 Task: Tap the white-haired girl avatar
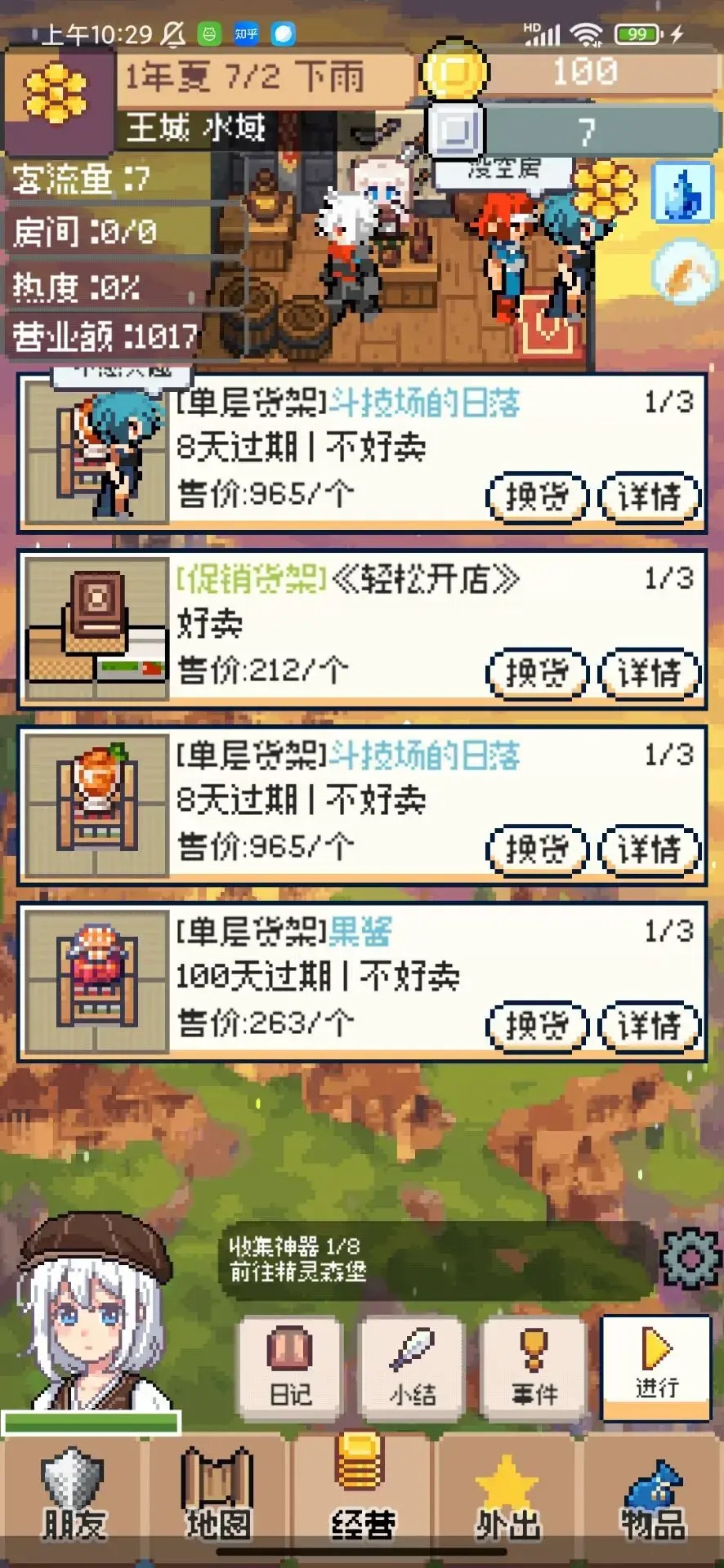(x=92, y=1323)
